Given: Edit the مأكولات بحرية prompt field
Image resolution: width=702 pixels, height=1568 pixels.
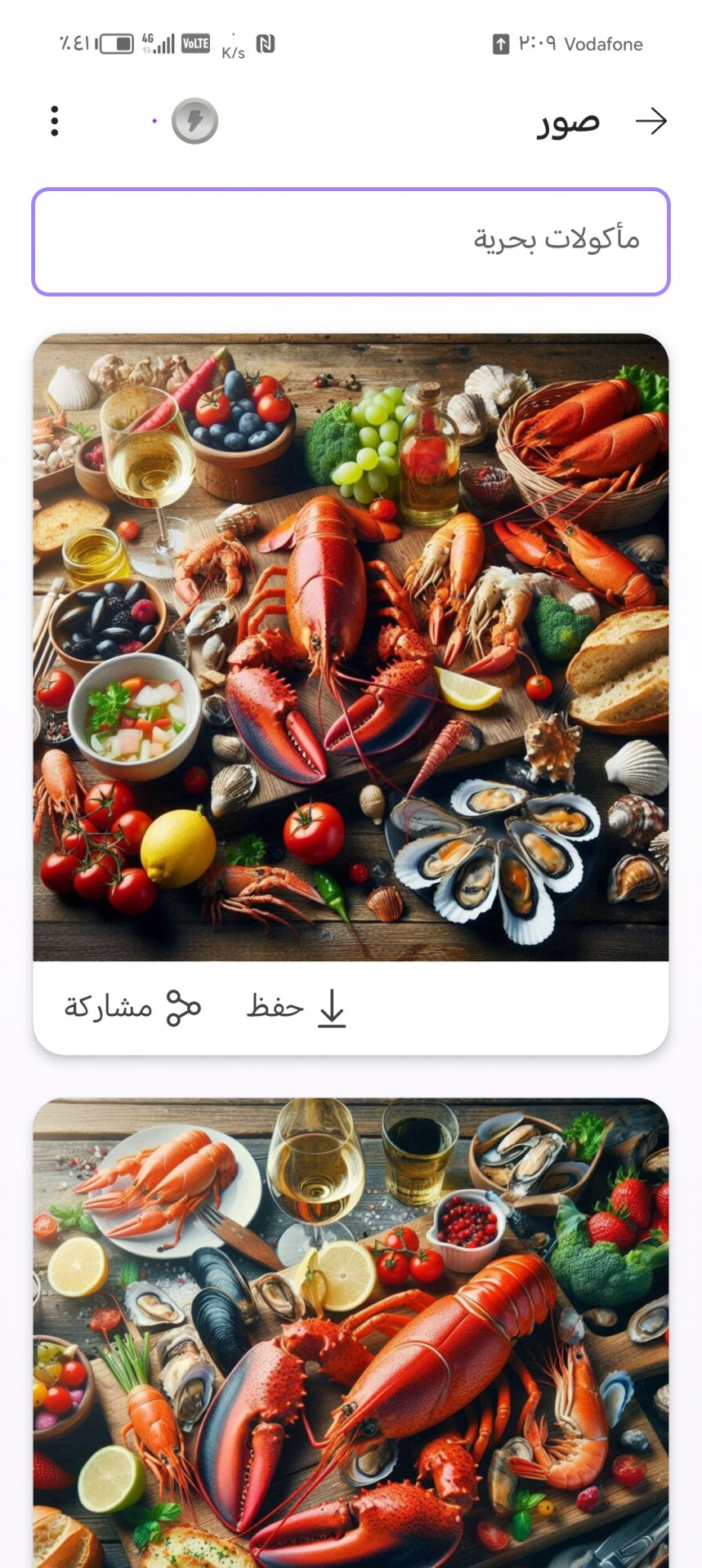Looking at the screenshot, I should [351, 242].
